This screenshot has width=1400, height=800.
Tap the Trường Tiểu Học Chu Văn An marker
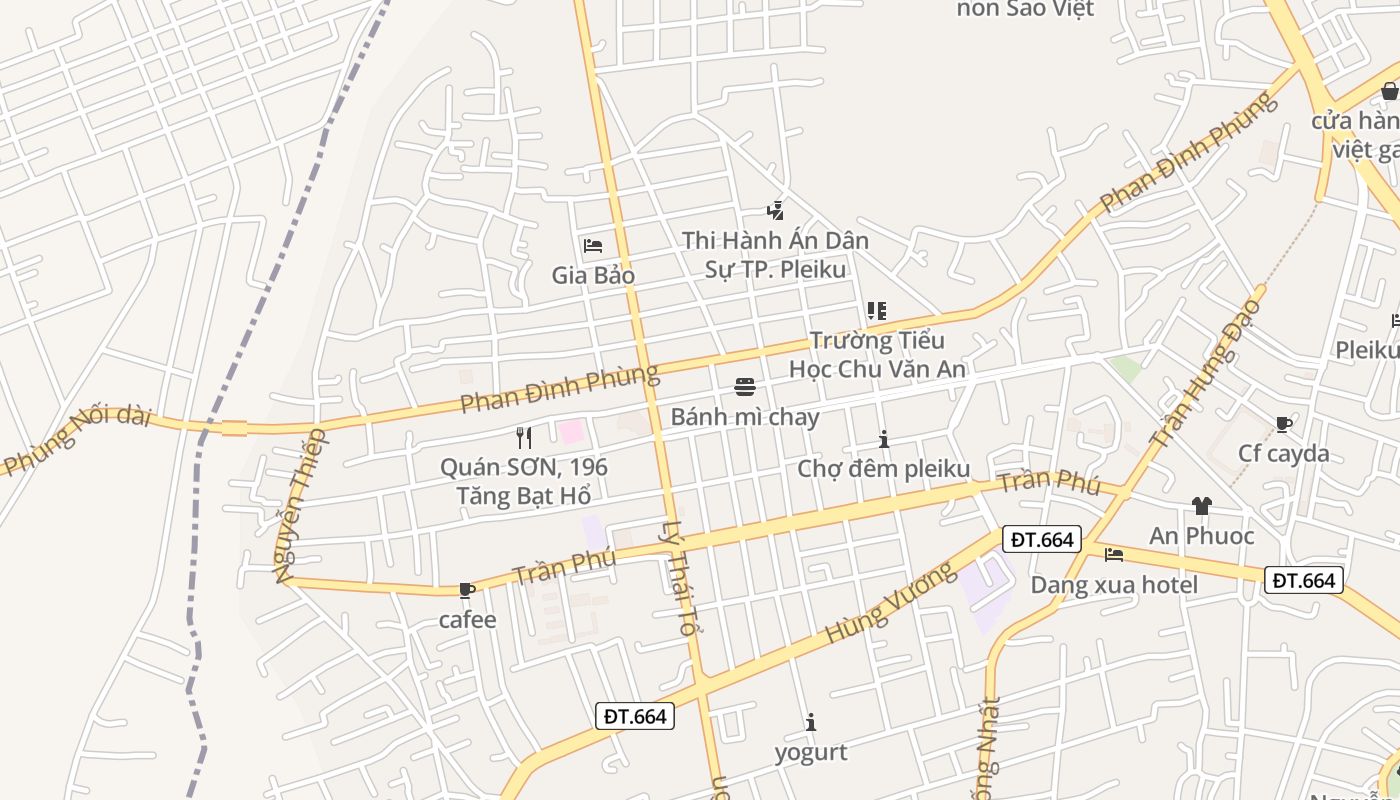tap(877, 311)
